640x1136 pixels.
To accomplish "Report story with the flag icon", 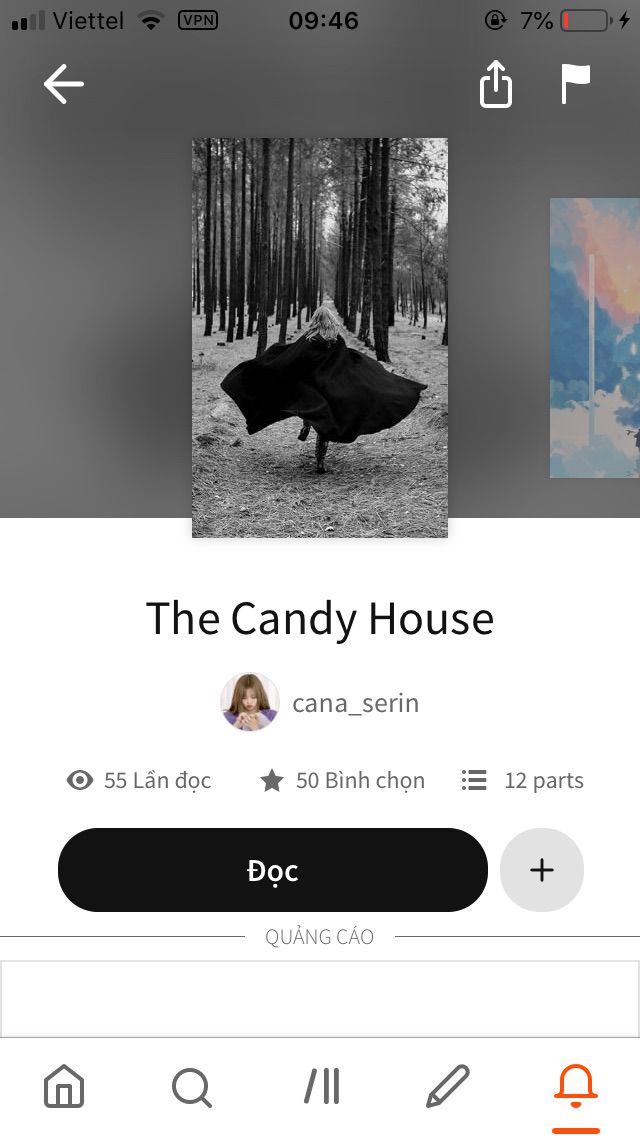I will pyautogui.click(x=575, y=85).
